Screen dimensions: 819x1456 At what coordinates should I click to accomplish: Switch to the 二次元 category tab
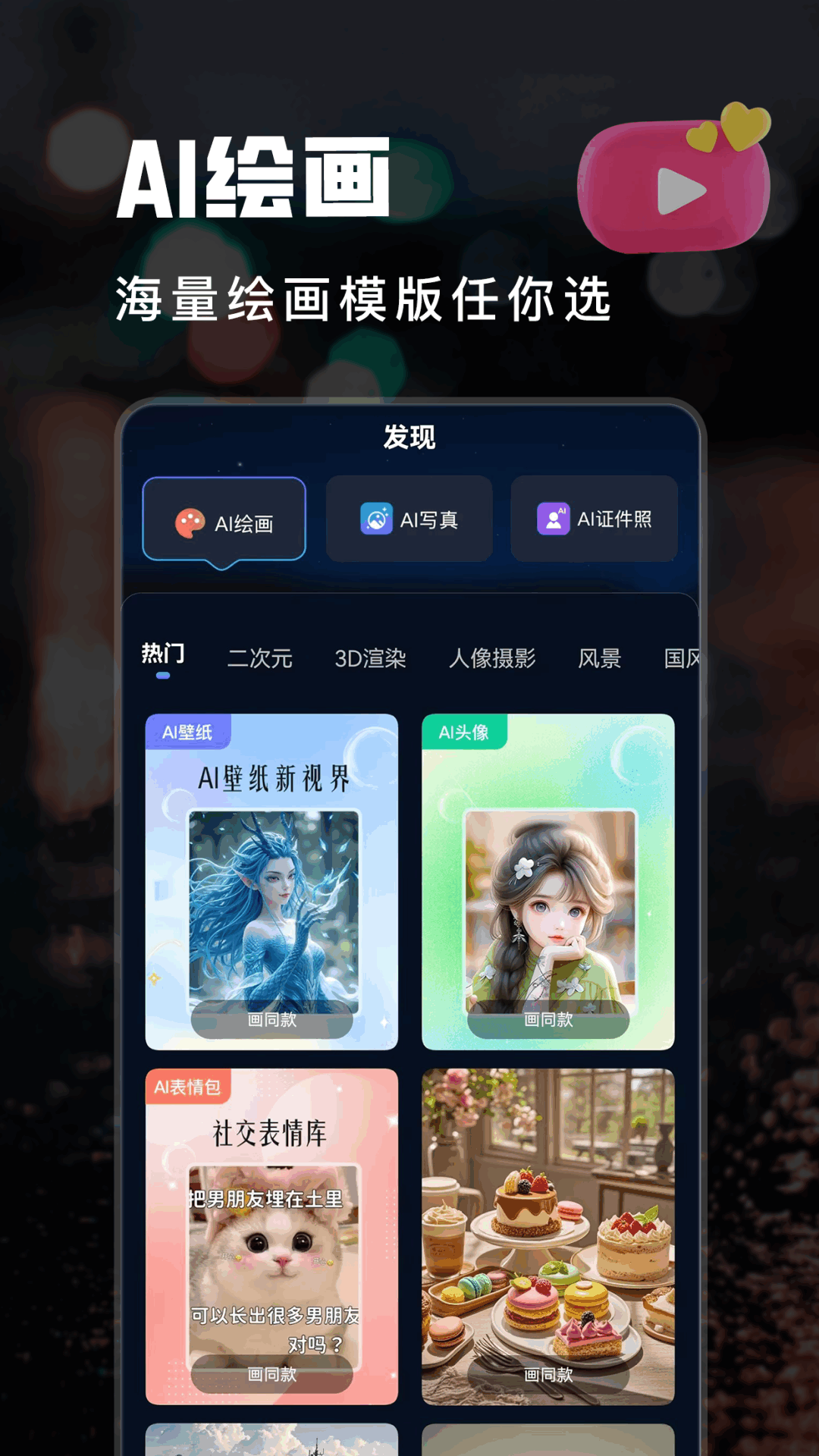(258, 657)
